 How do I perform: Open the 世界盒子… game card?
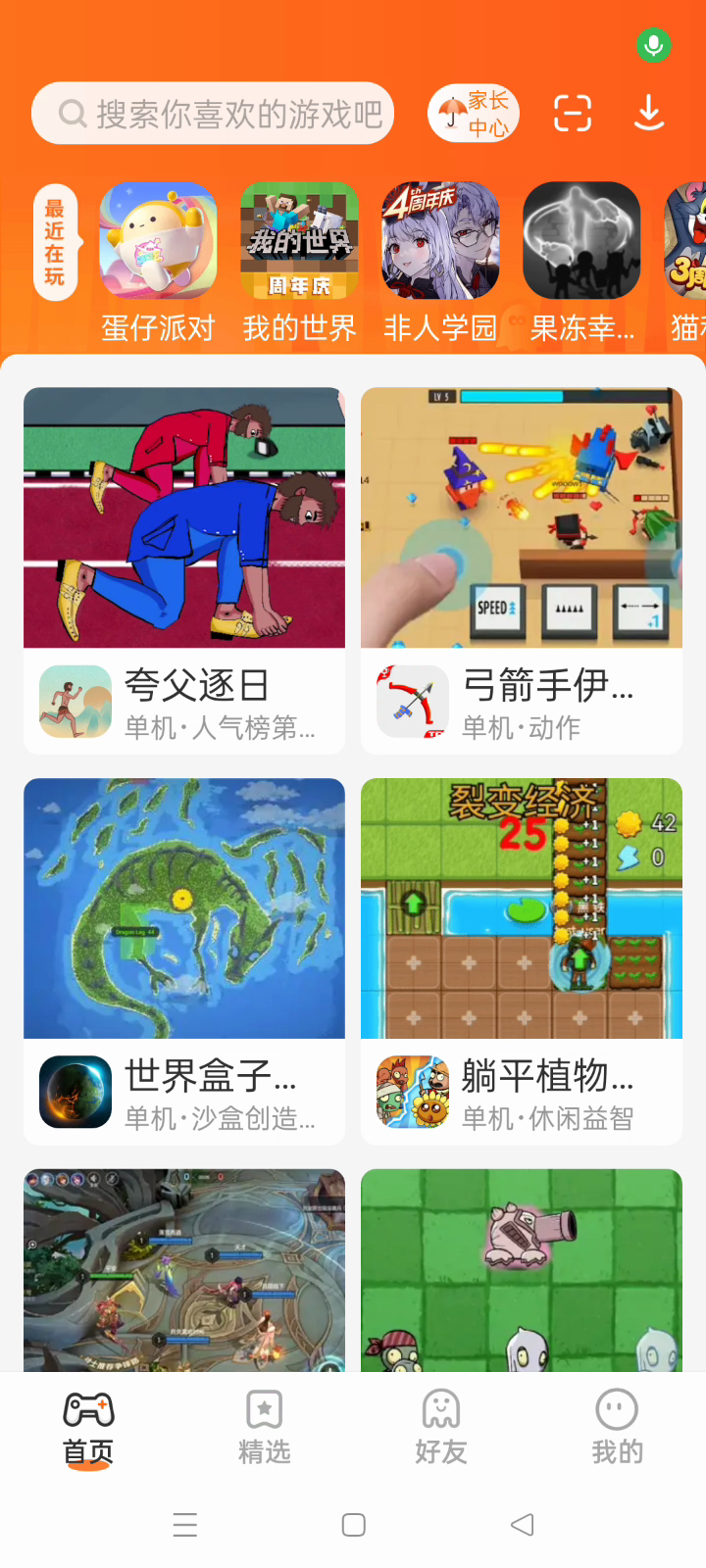click(184, 961)
